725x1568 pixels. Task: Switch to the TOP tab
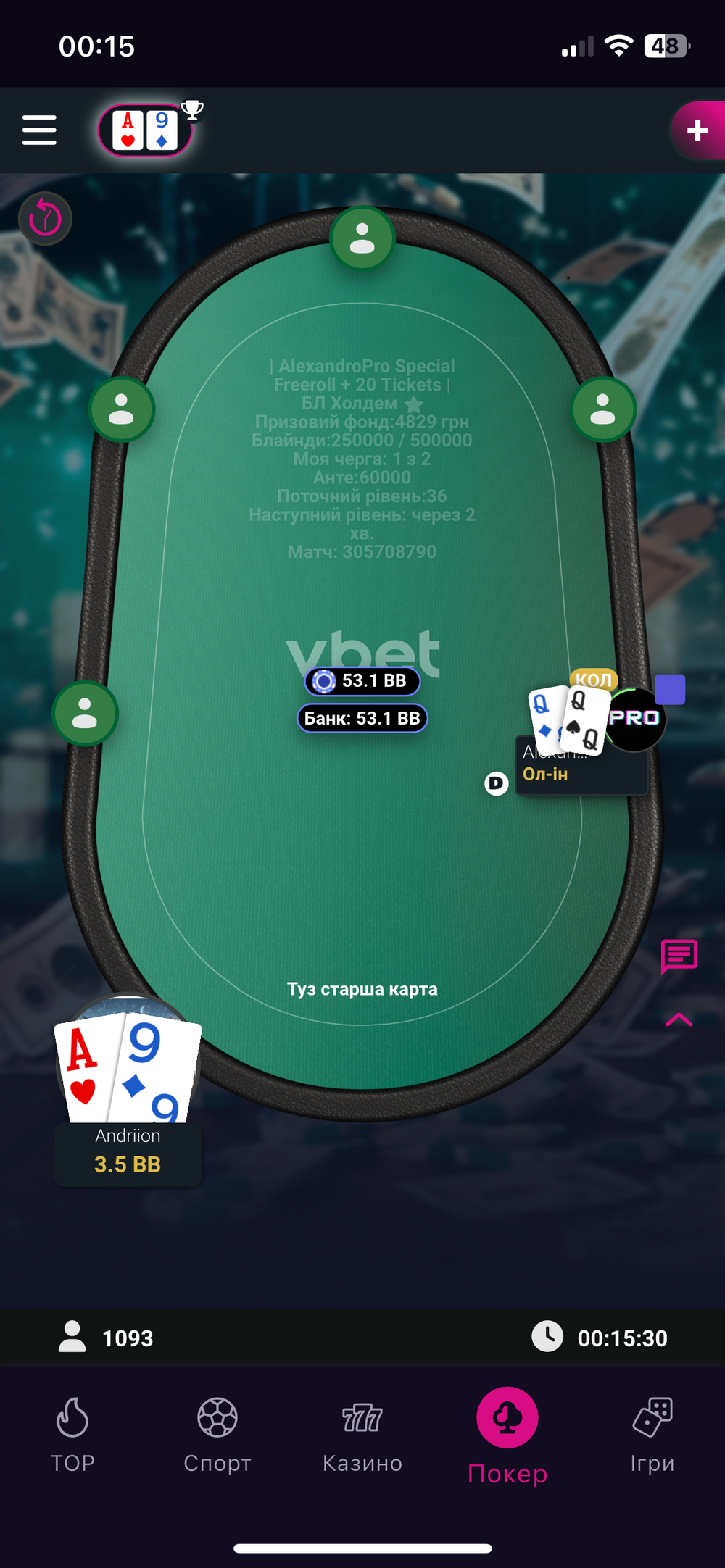tap(72, 1435)
